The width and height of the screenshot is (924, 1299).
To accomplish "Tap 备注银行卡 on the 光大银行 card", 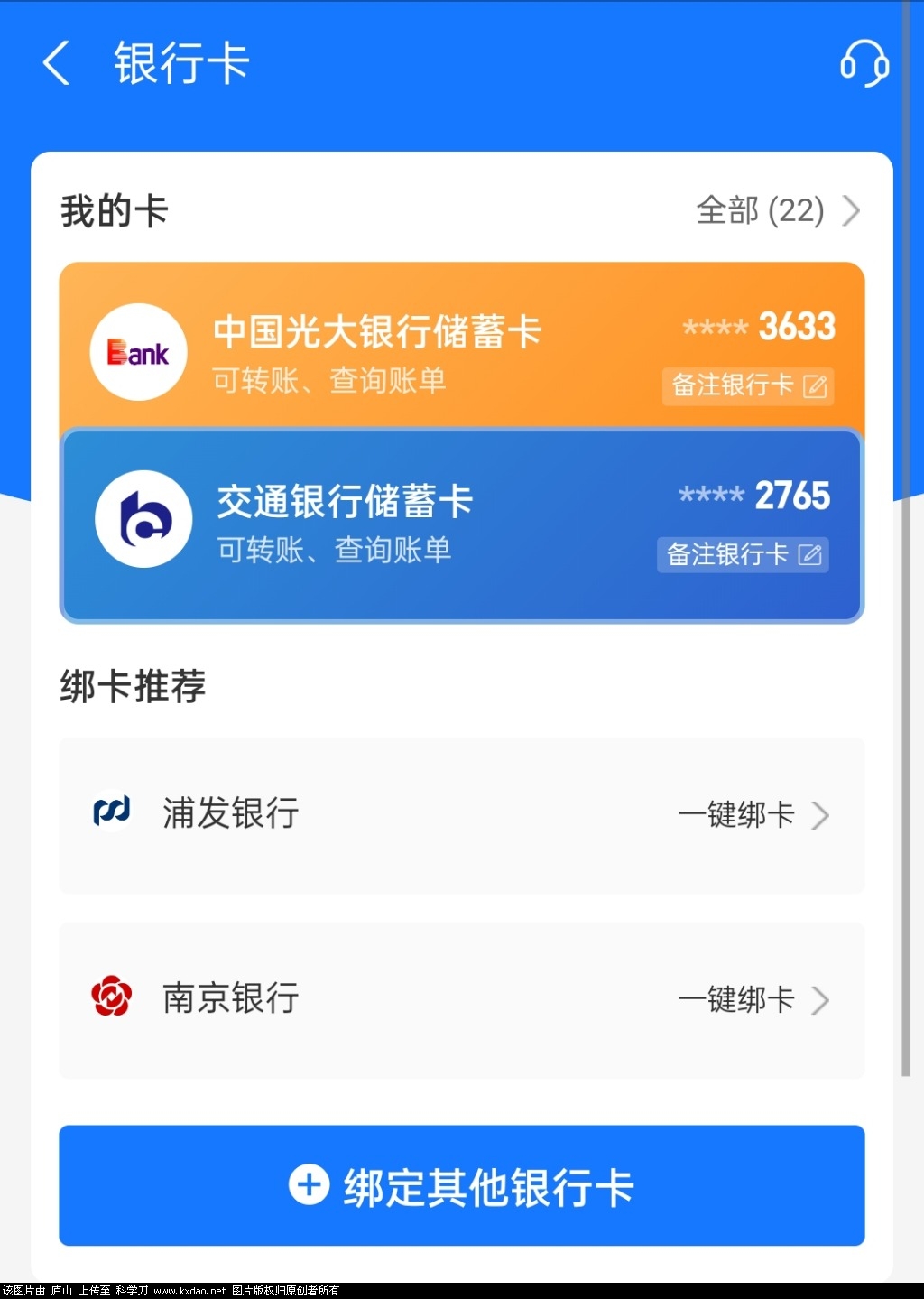I will point(748,385).
